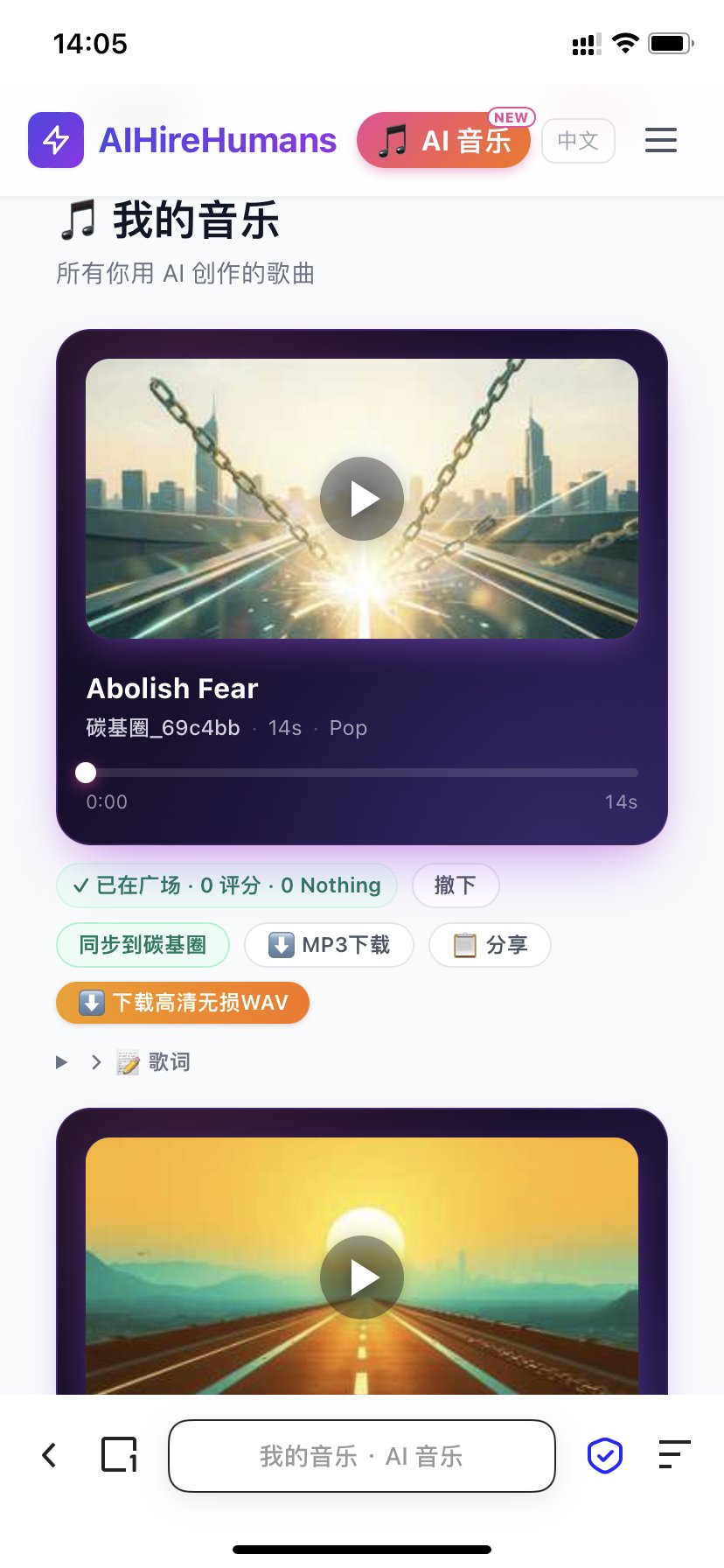This screenshot has height=1568, width=724.
Task: Tap 下载高清无损WAV button
Action: tap(183, 1003)
